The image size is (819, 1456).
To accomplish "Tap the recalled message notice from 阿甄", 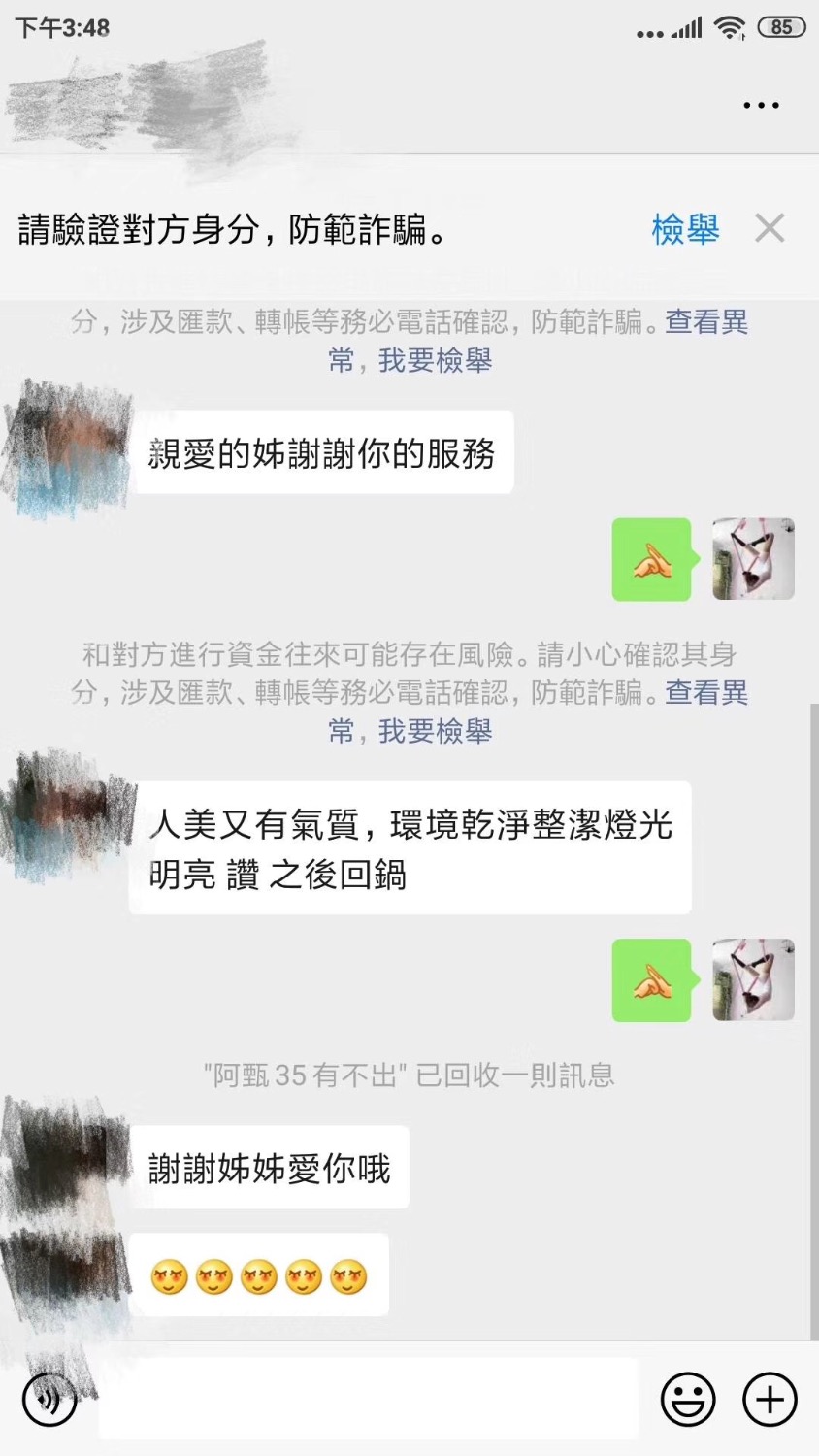I will tap(409, 1075).
